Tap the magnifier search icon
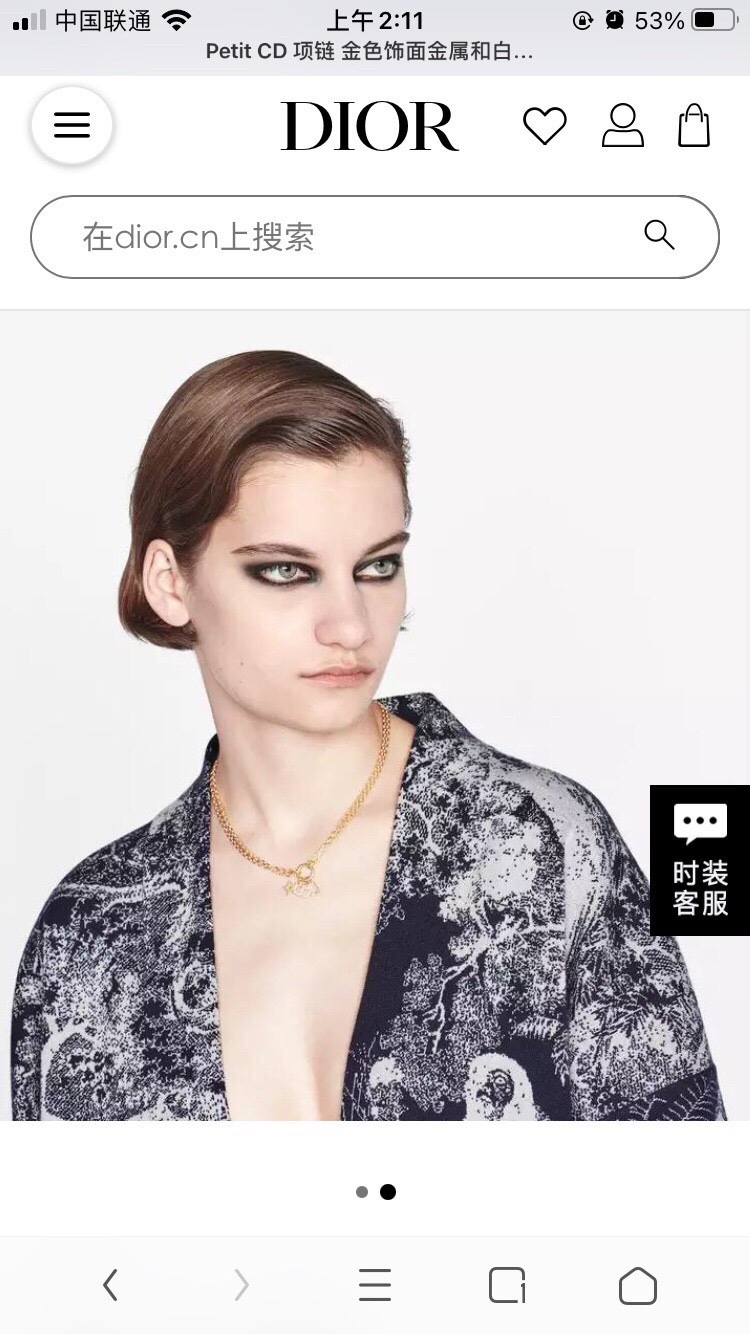750x1334 pixels. [x=659, y=235]
